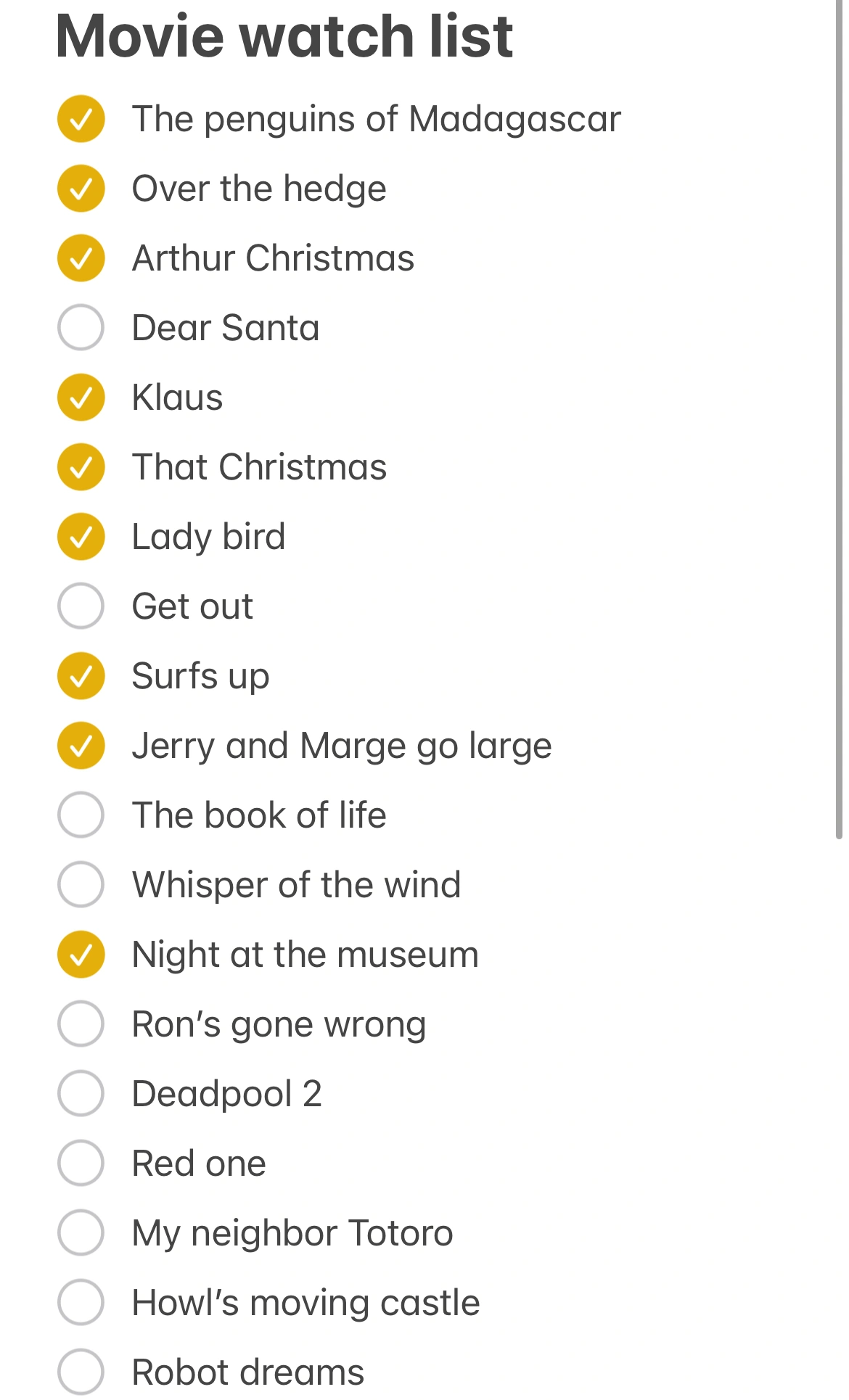Untick That Christmas
The image size is (849, 1400).
pyautogui.click(x=81, y=467)
